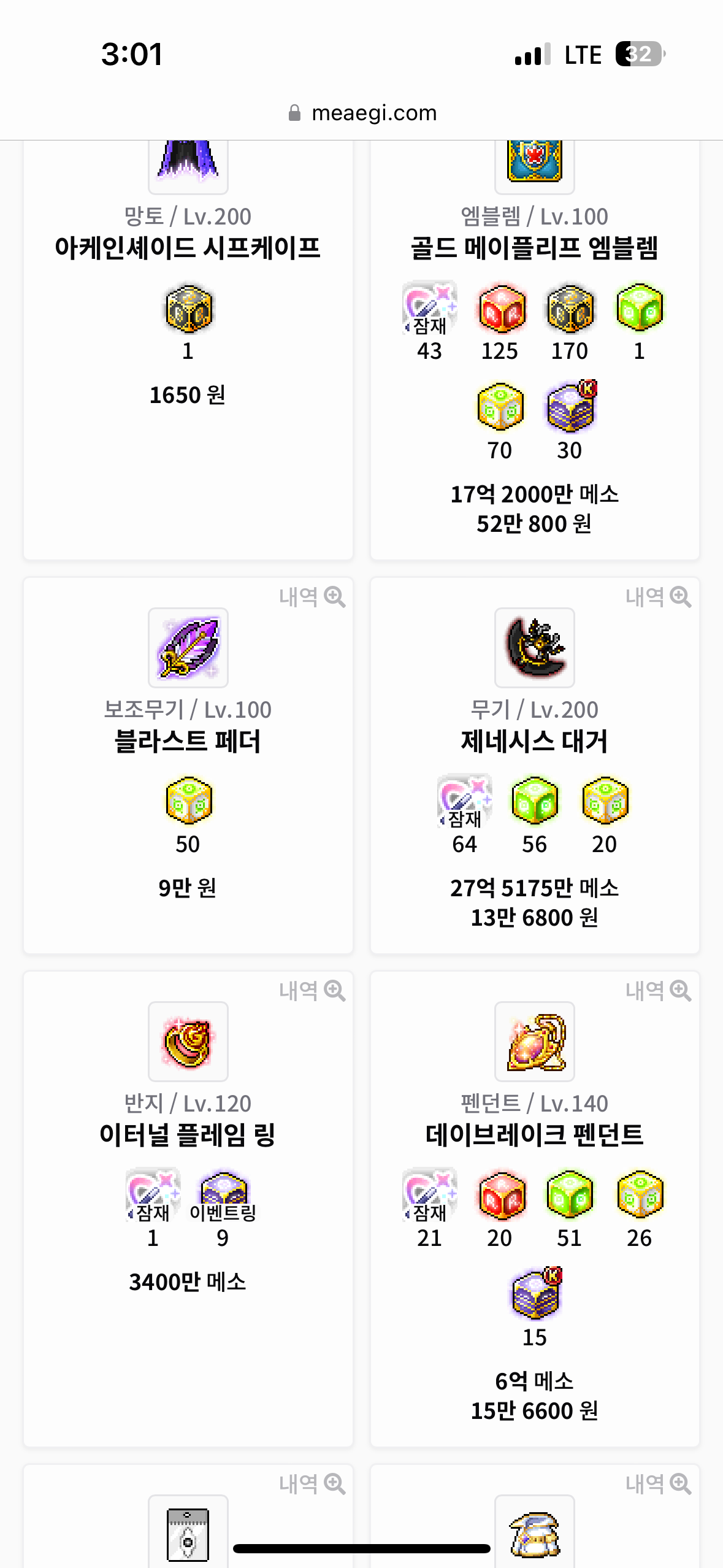Tap the meaegi.com address bar
This screenshot has height=1568, width=723.
pyautogui.click(x=362, y=113)
